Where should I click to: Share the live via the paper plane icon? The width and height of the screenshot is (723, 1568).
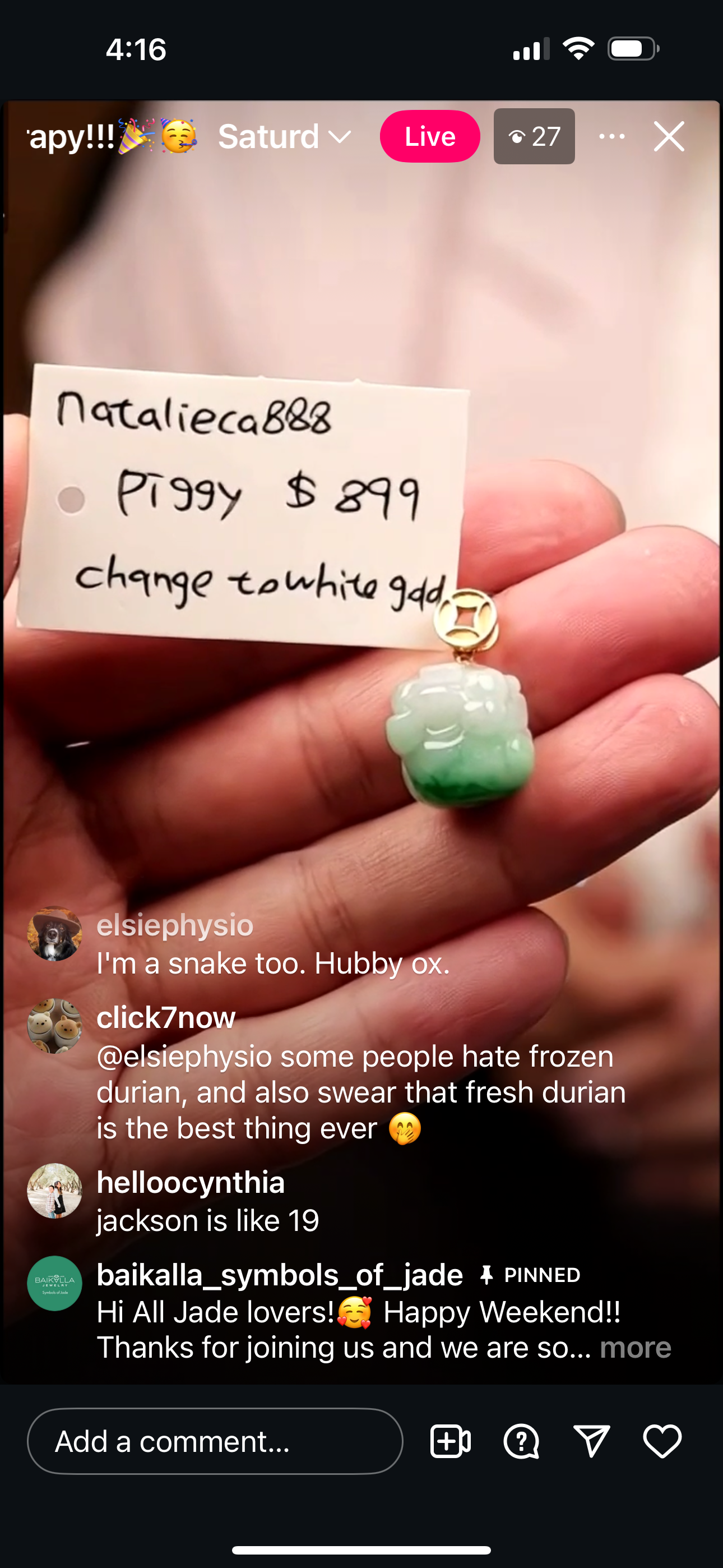[x=591, y=1441]
